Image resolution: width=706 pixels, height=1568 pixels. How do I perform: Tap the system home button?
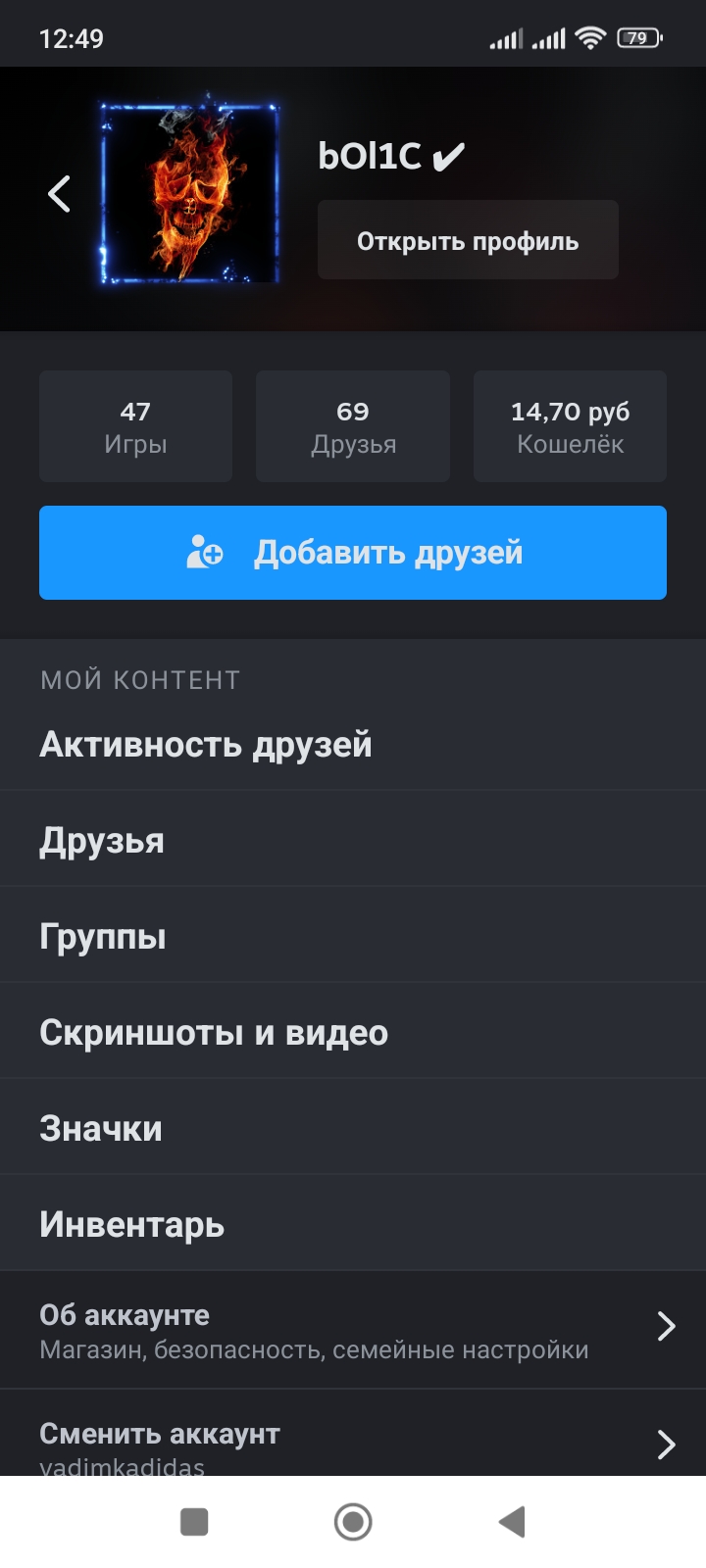[x=353, y=1522]
